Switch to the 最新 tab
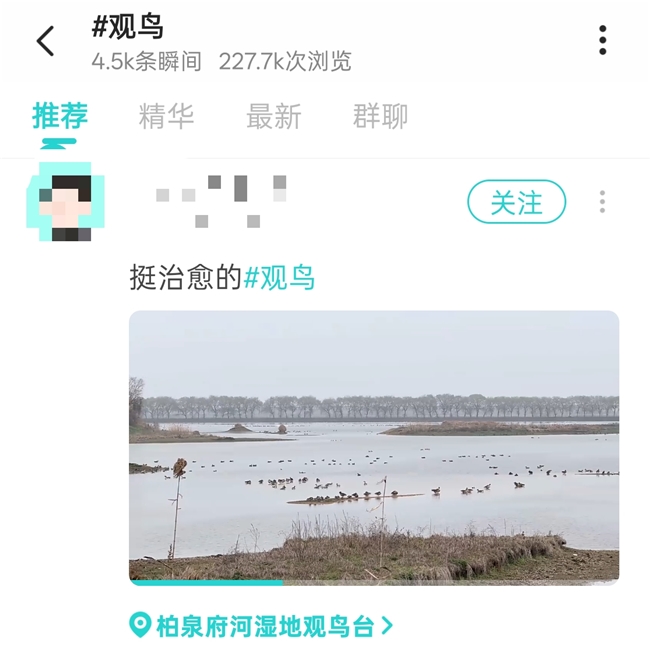Screen dimensions: 650x652 273,116
